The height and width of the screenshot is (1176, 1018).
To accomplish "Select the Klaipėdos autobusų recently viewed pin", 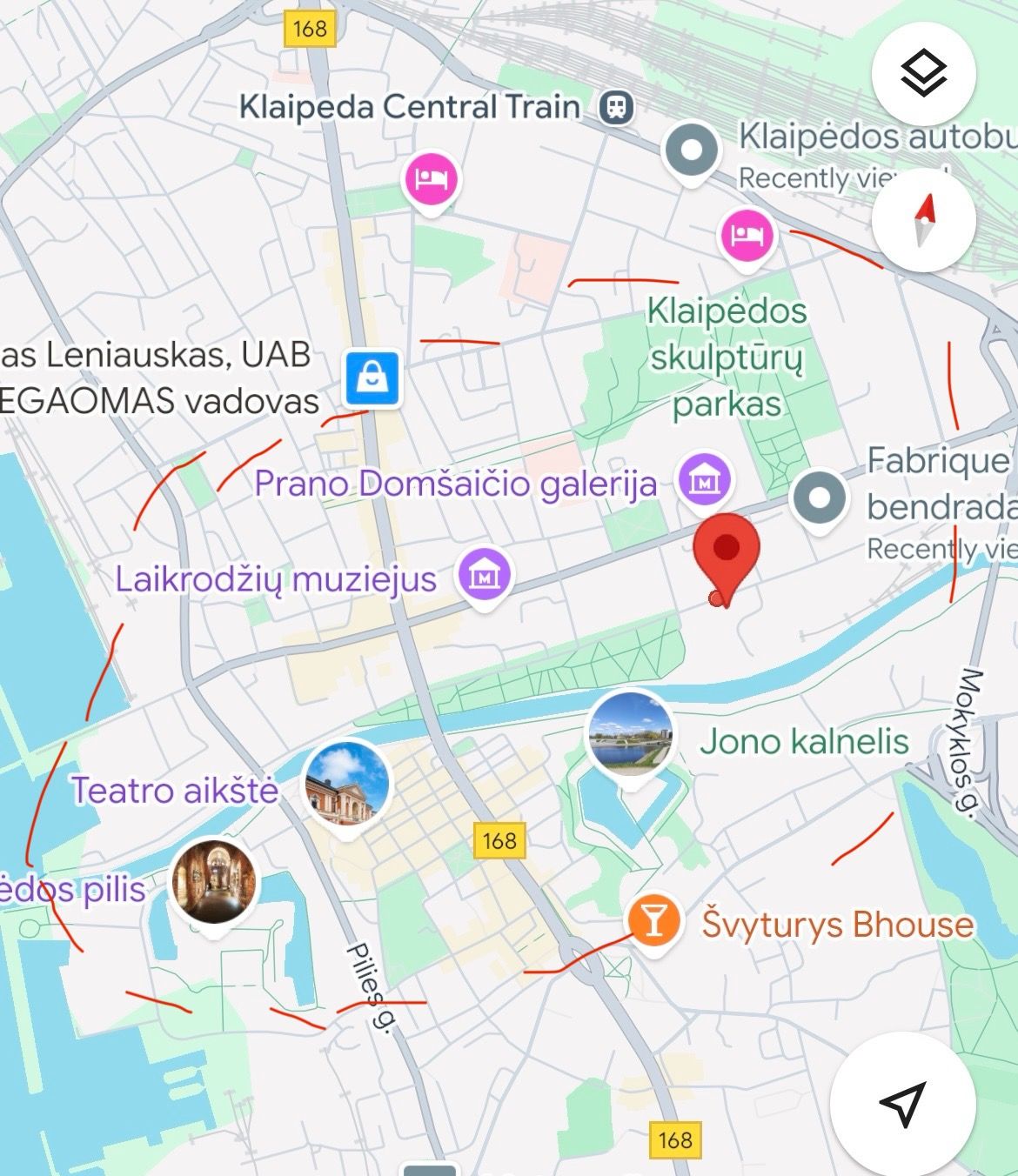I will pyautogui.click(x=692, y=150).
